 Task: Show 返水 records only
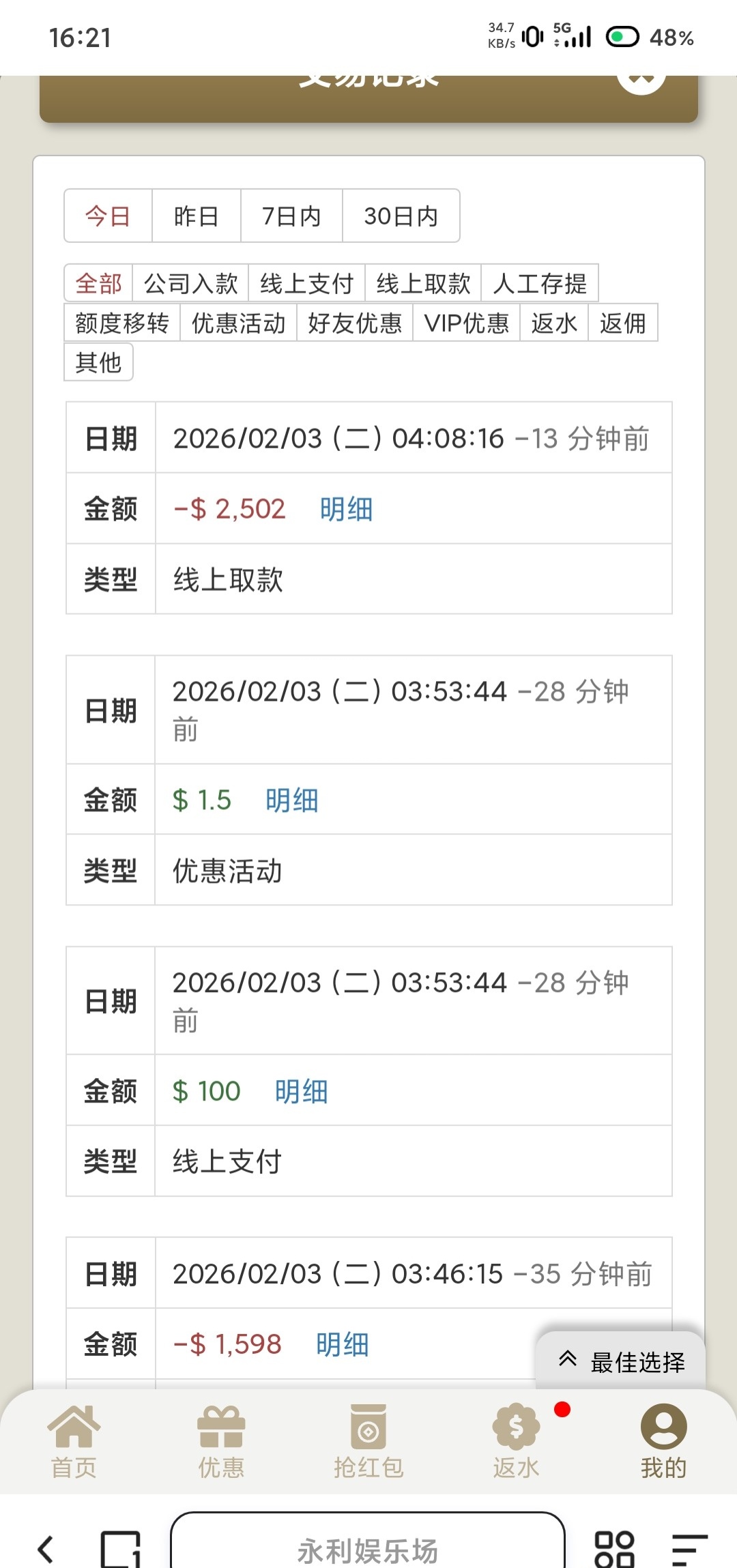coord(554,323)
